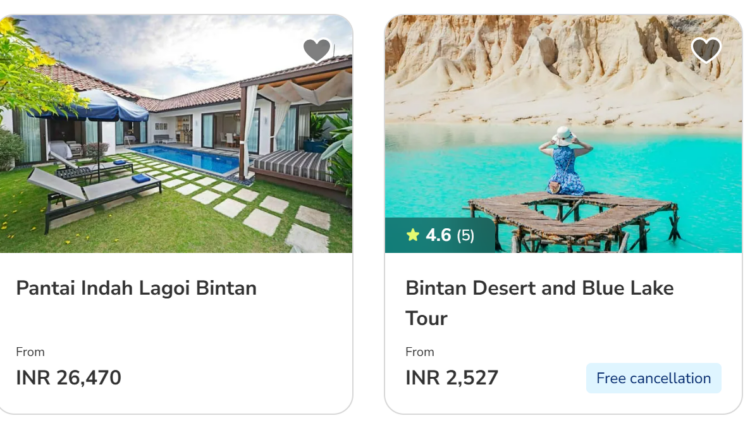Open the Pantai Indah Lagoi Bintan card
Screen dimensions: 750x430
tap(137, 288)
